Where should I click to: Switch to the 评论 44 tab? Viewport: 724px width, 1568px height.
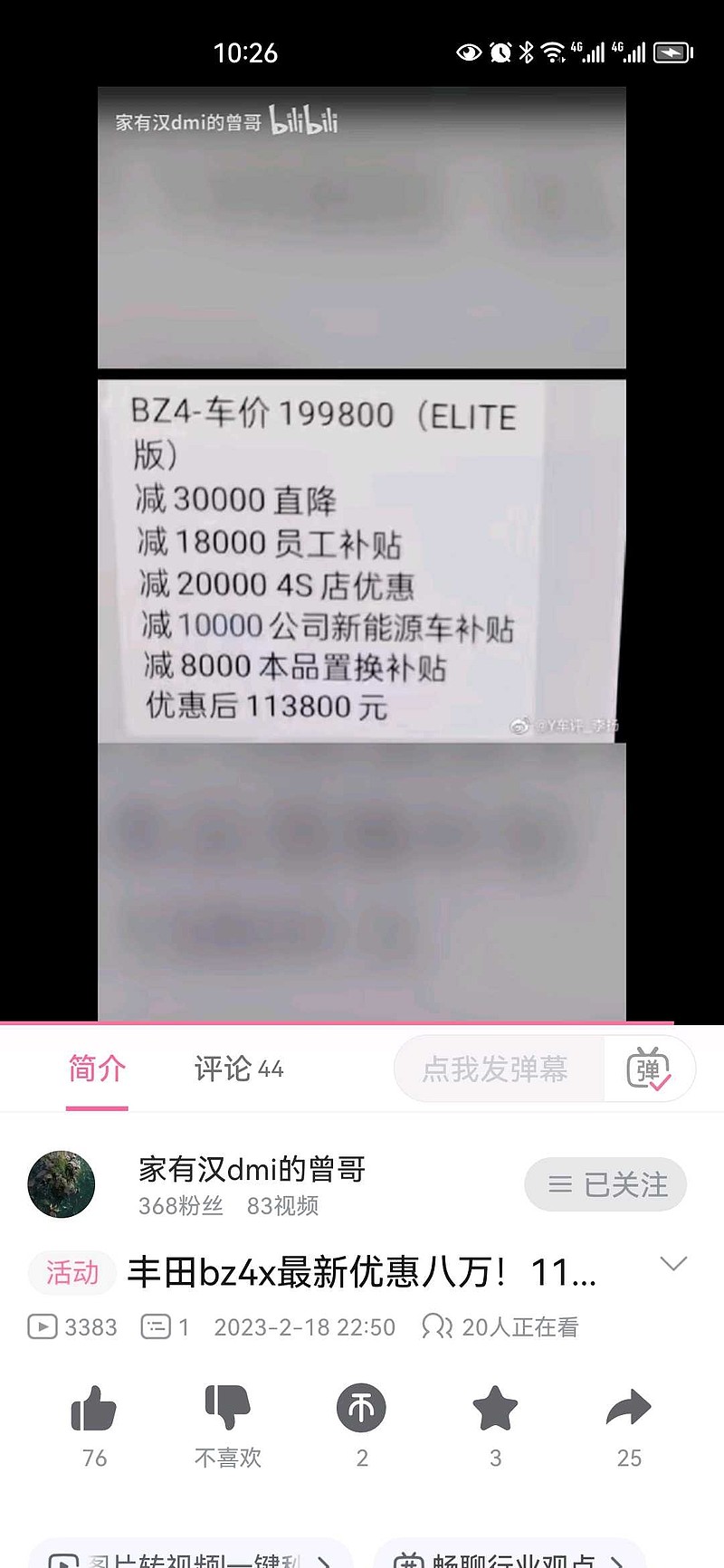click(x=238, y=1069)
